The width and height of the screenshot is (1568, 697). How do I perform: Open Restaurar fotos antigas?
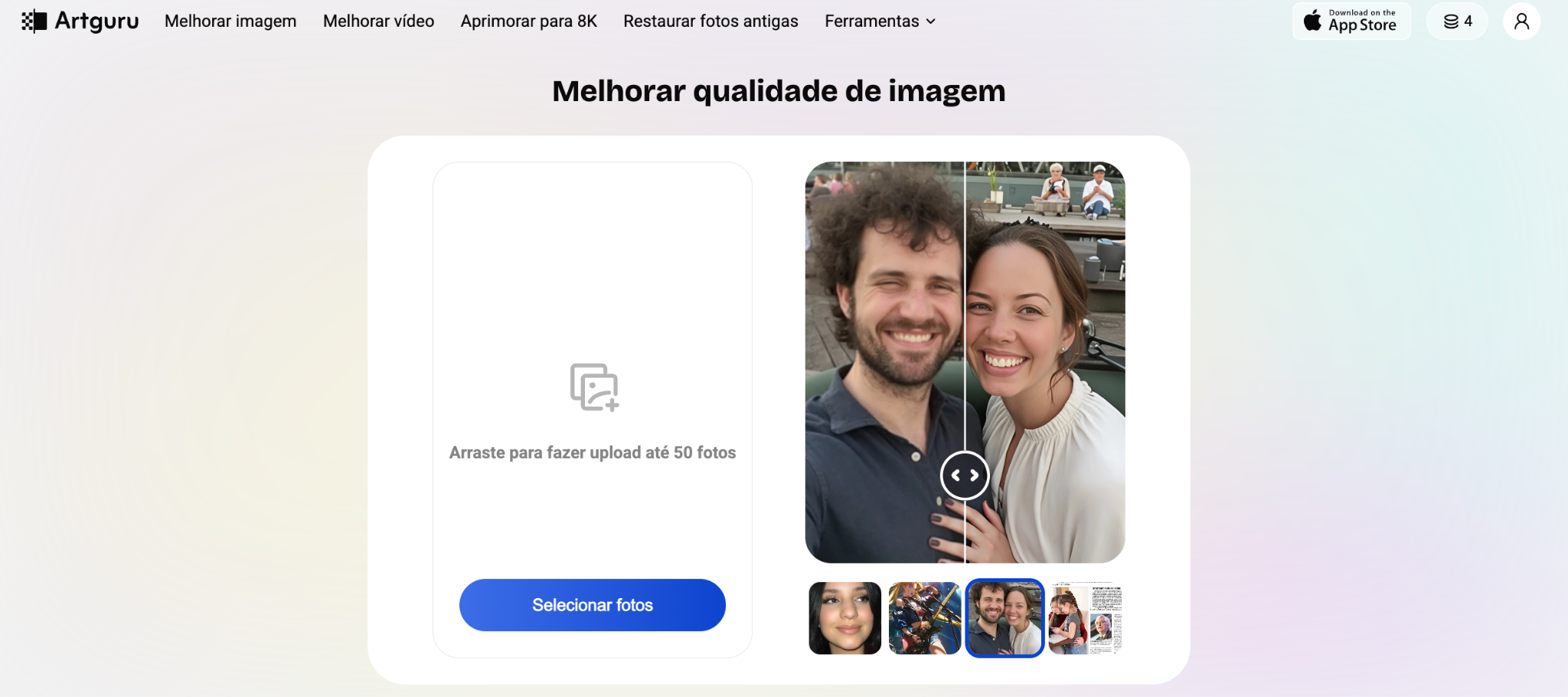(x=710, y=21)
